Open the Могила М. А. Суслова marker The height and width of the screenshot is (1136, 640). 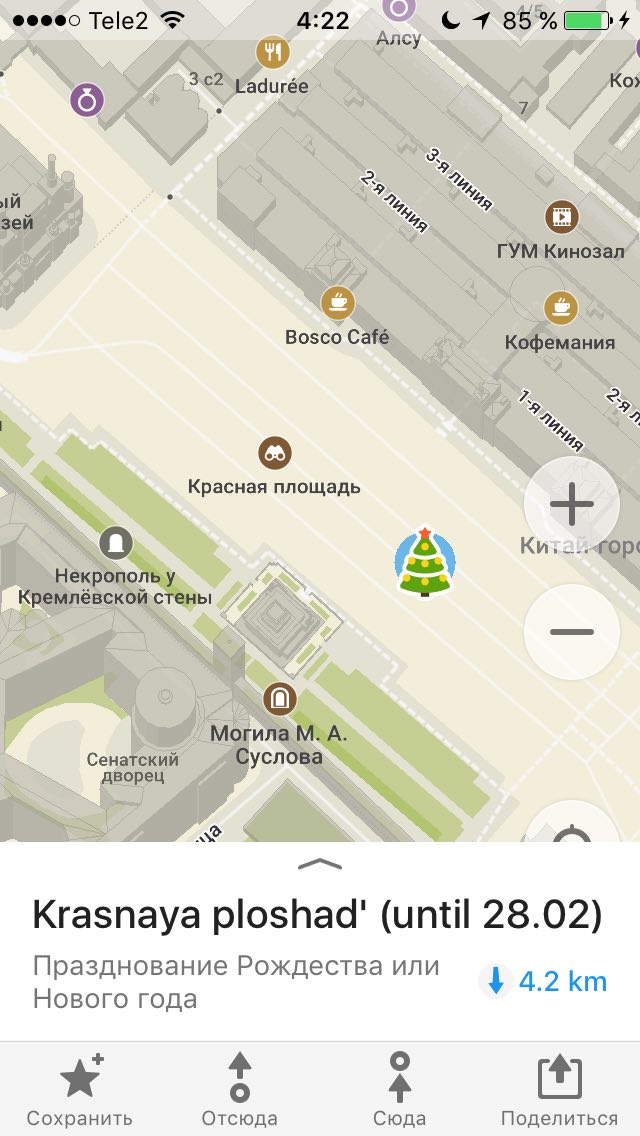tap(280, 698)
